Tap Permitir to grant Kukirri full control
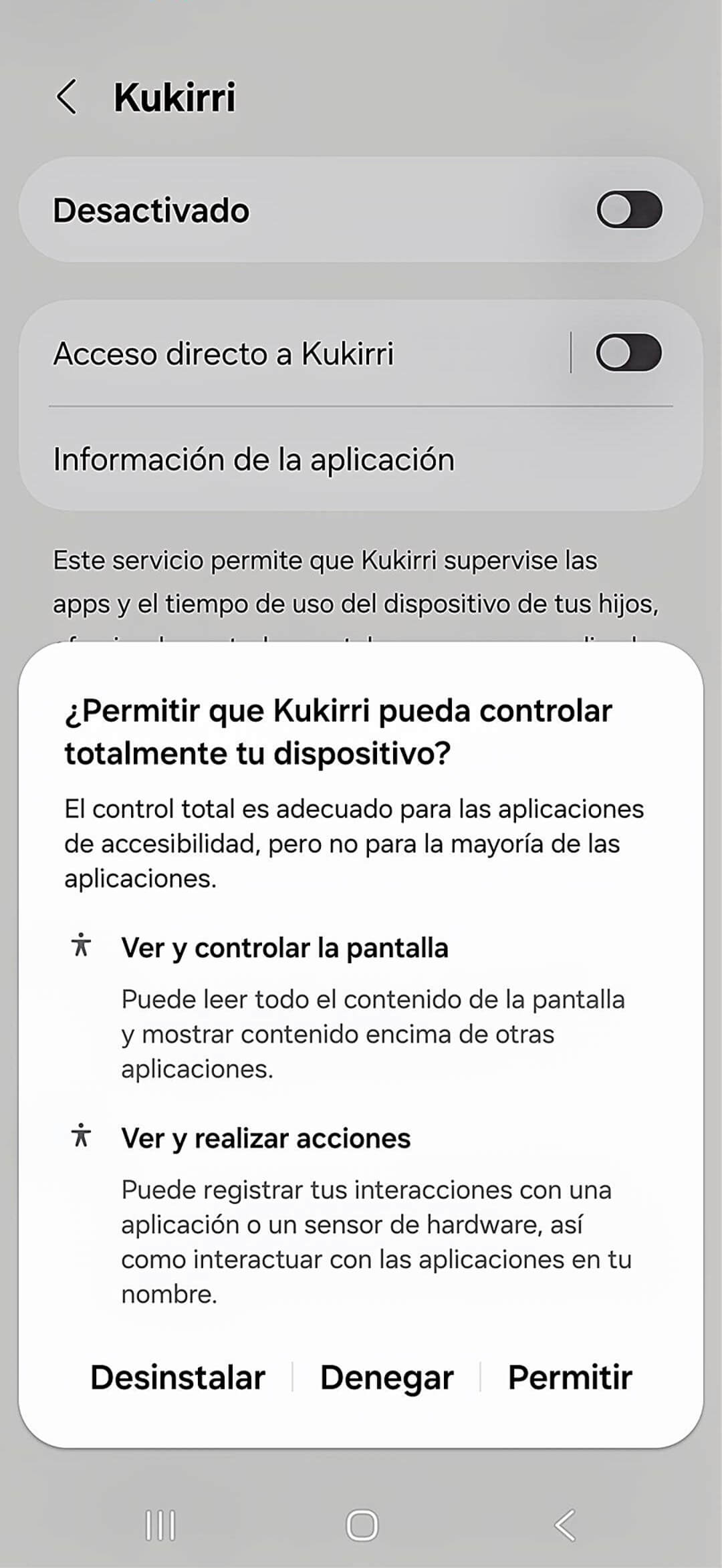The height and width of the screenshot is (1568, 722). point(570,1378)
